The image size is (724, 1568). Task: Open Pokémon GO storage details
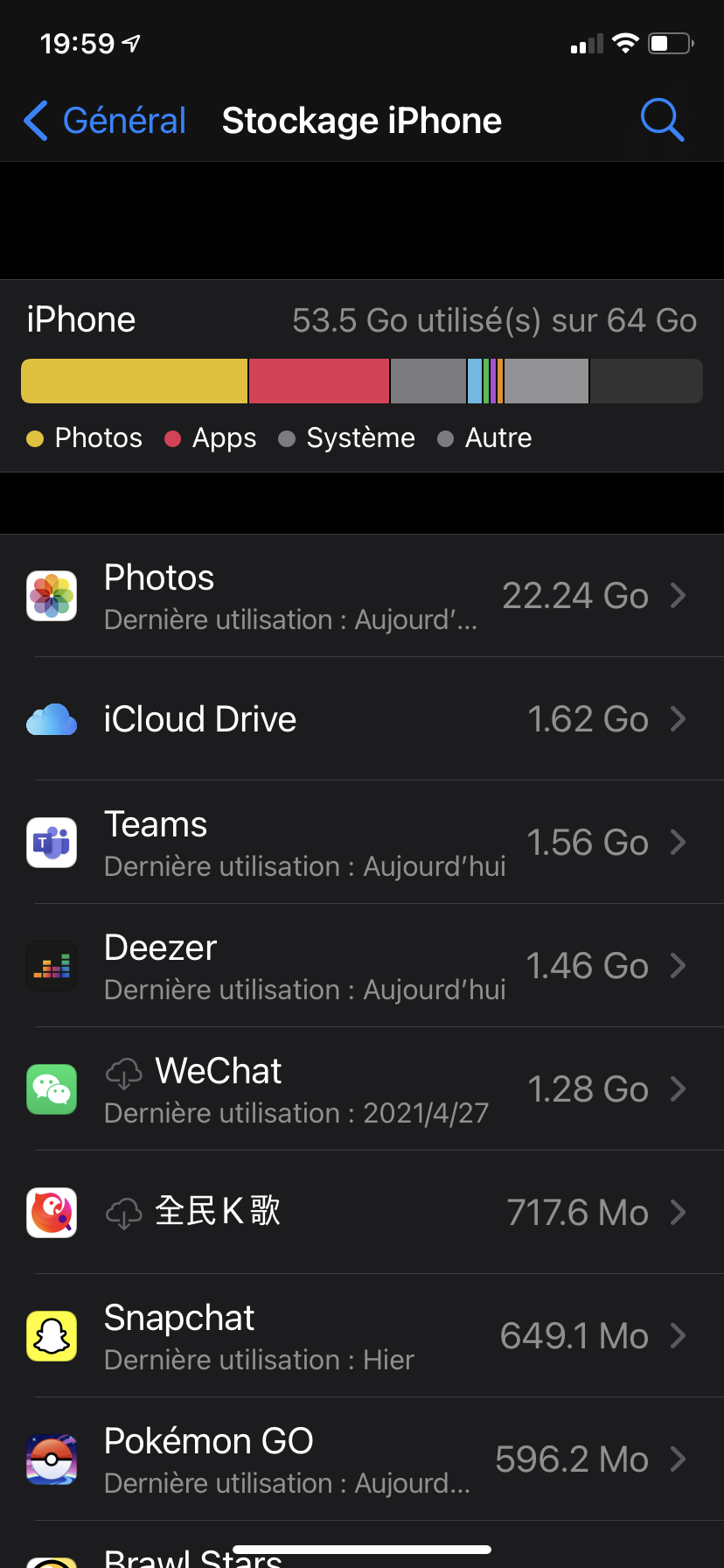[x=362, y=1459]
